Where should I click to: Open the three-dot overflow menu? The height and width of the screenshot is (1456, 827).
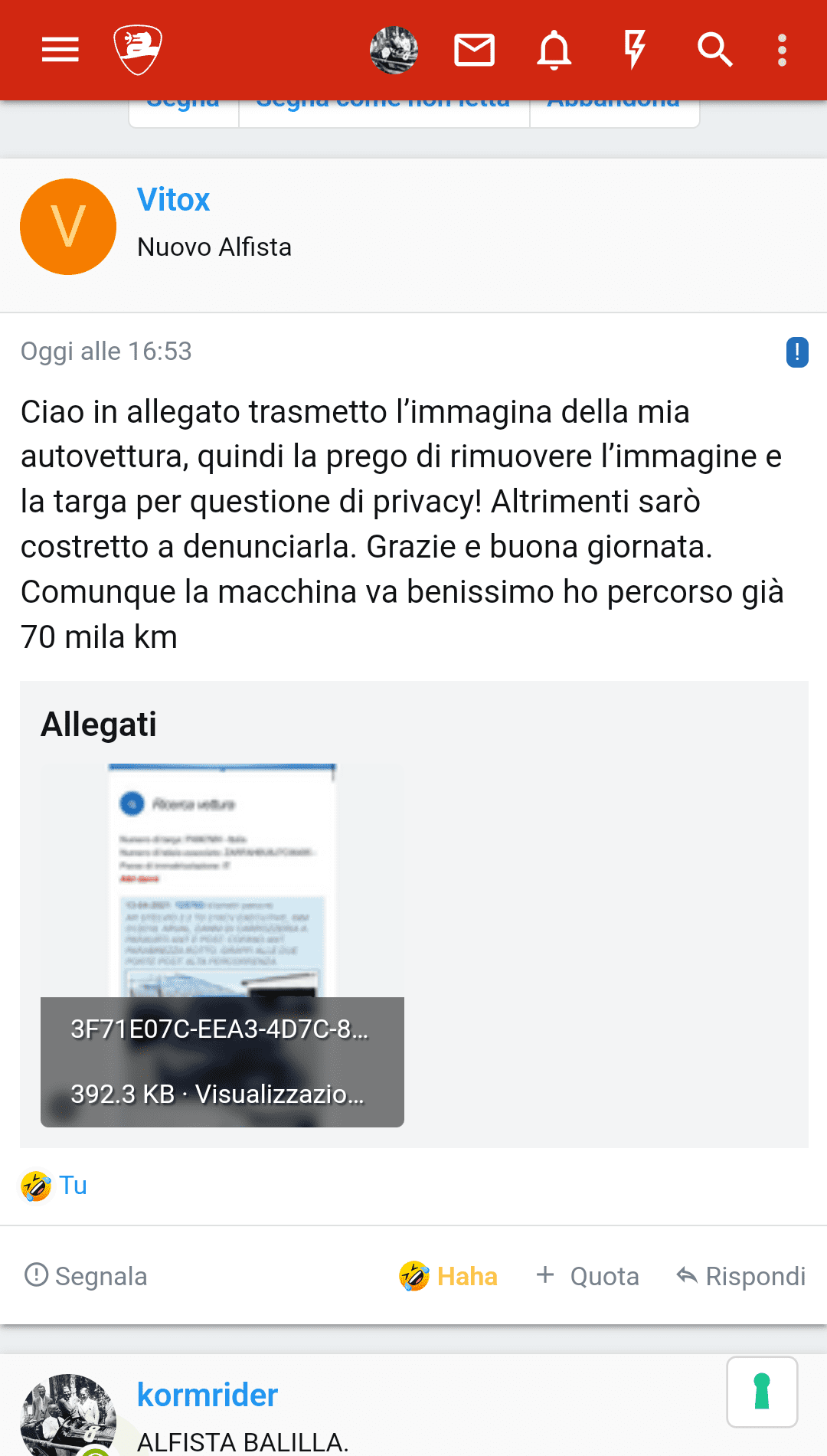pyautogui.click(x=782, y=50)
